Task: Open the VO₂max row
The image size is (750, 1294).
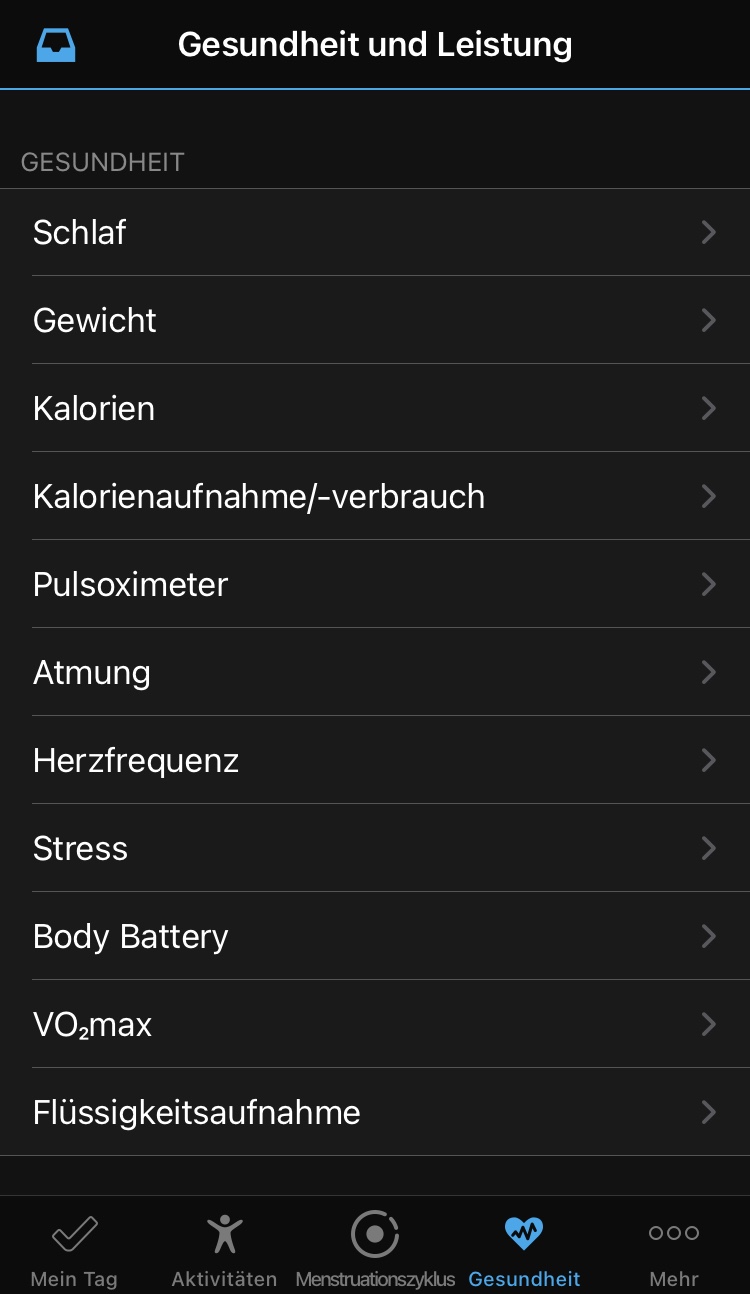Action: pos(375,1024)
